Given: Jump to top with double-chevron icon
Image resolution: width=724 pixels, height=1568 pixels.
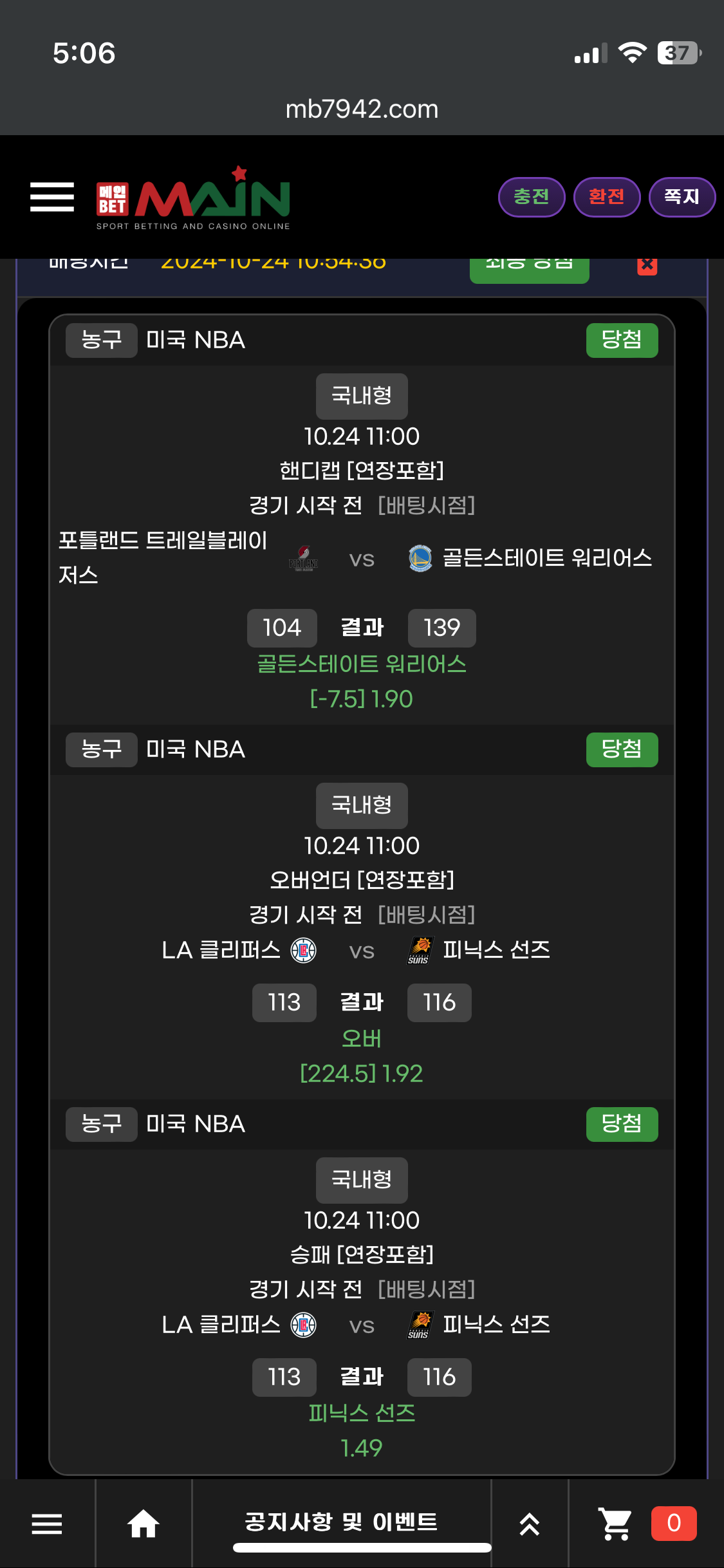Looking at the screenshot, I should (529, 1524).
